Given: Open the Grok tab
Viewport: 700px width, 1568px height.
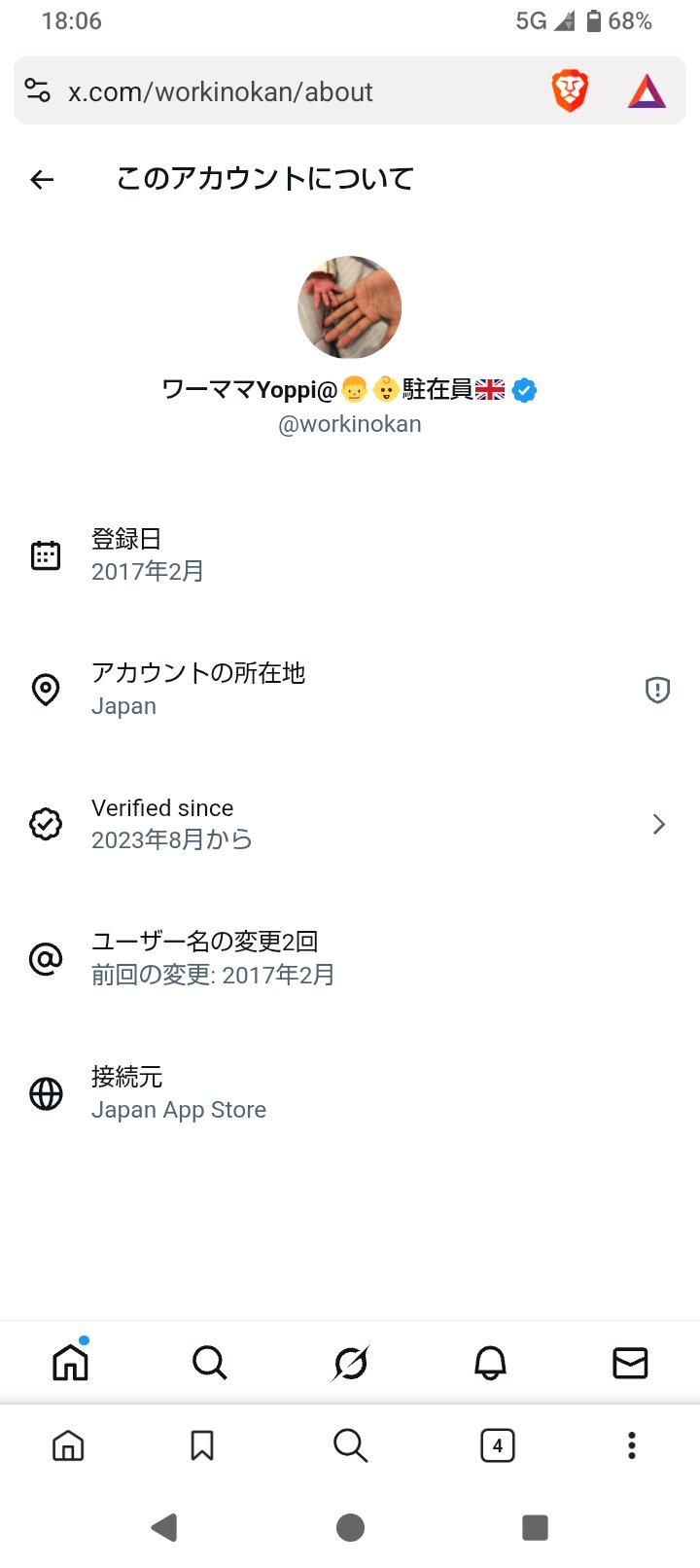Looking at the screenshot, I should point(350,1363).
